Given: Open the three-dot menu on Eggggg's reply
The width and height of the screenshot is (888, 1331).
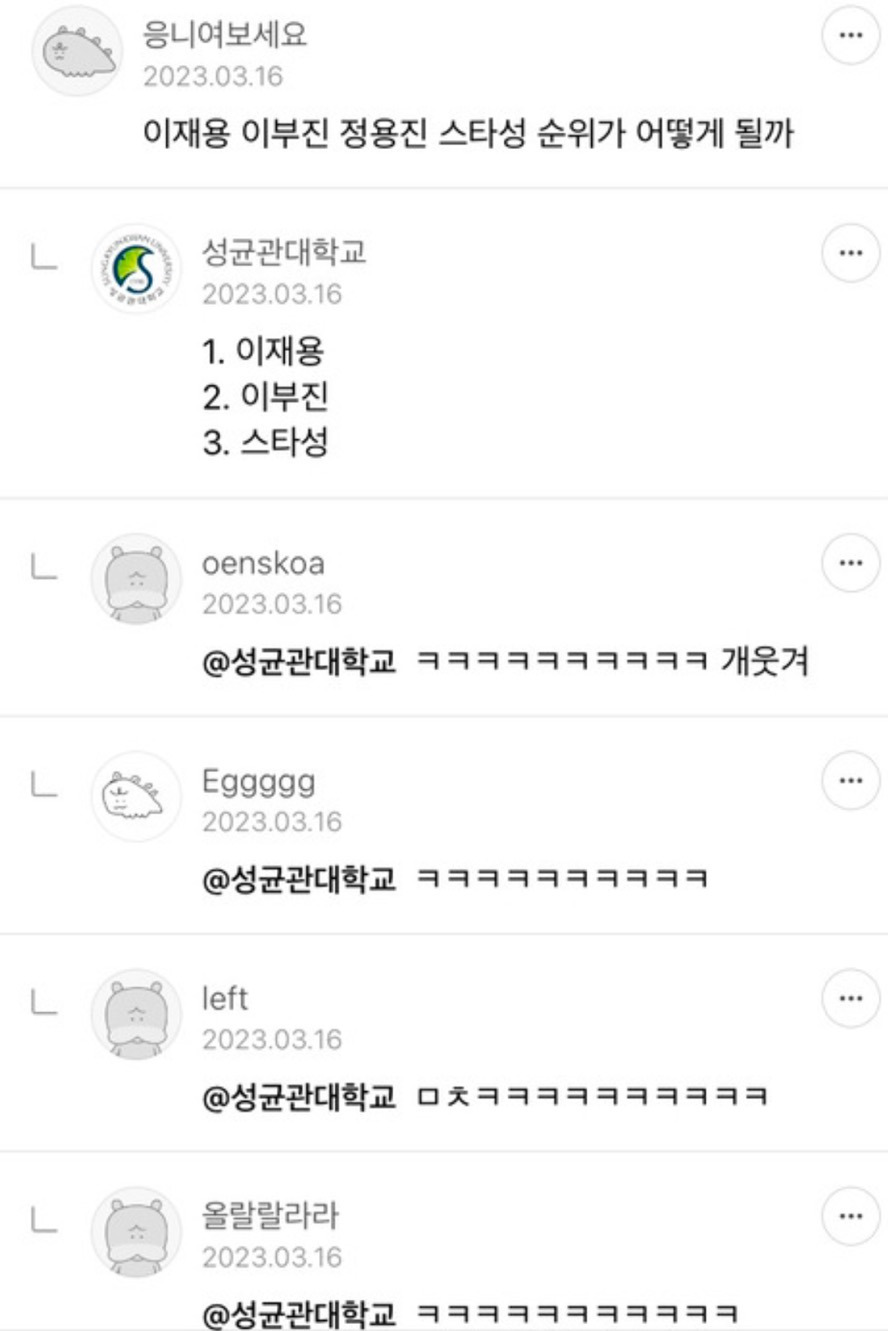Looking at the screenshot, I should point(850,781).
